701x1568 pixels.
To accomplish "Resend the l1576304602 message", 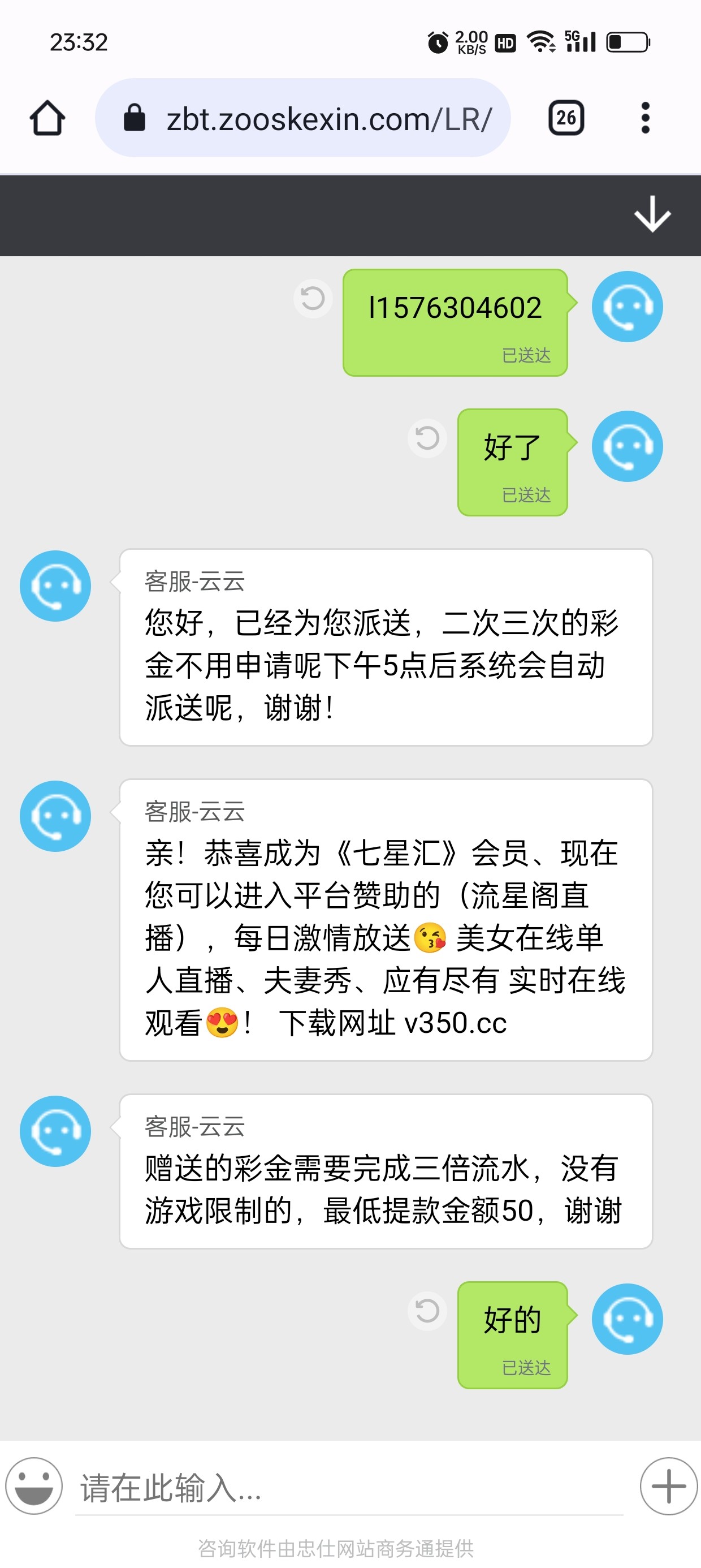I will click(x=313, y=299).
